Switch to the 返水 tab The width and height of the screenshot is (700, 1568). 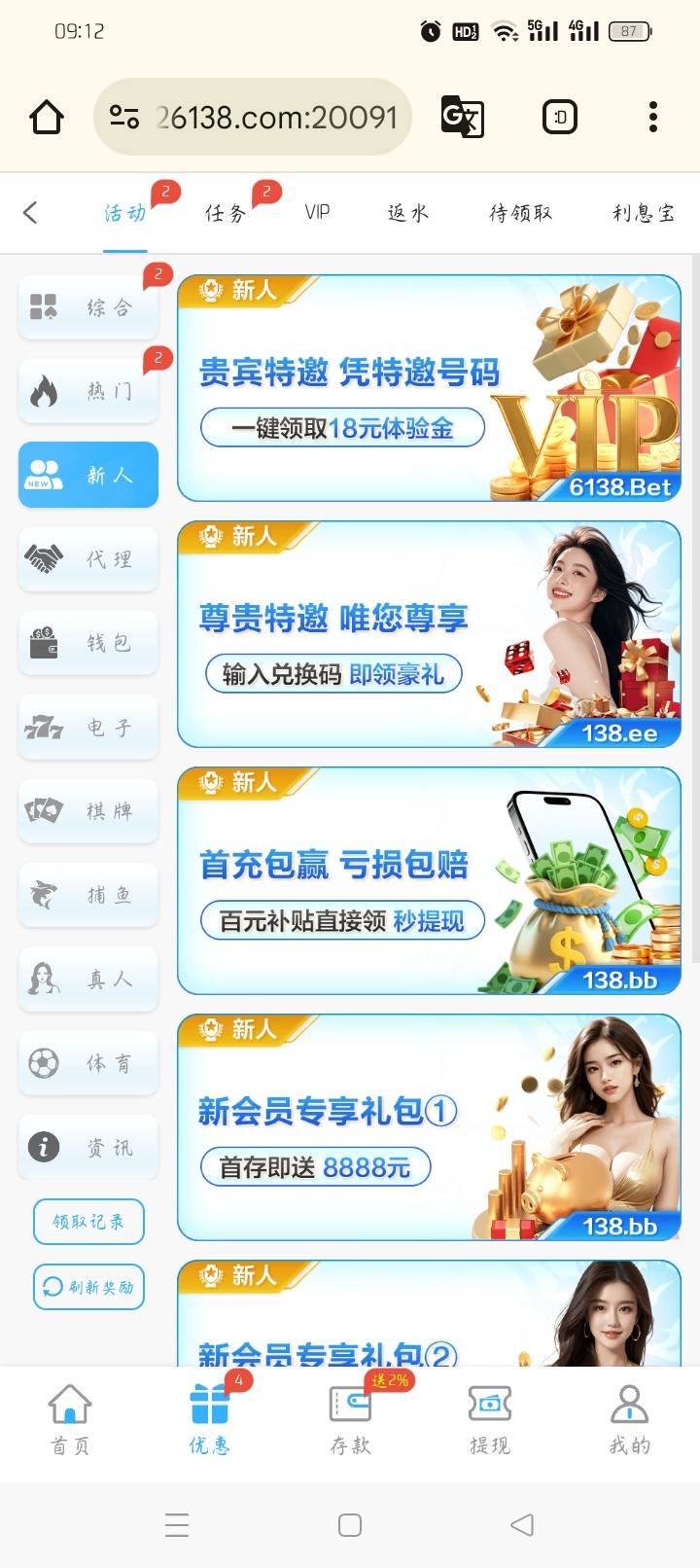[407, 213]
